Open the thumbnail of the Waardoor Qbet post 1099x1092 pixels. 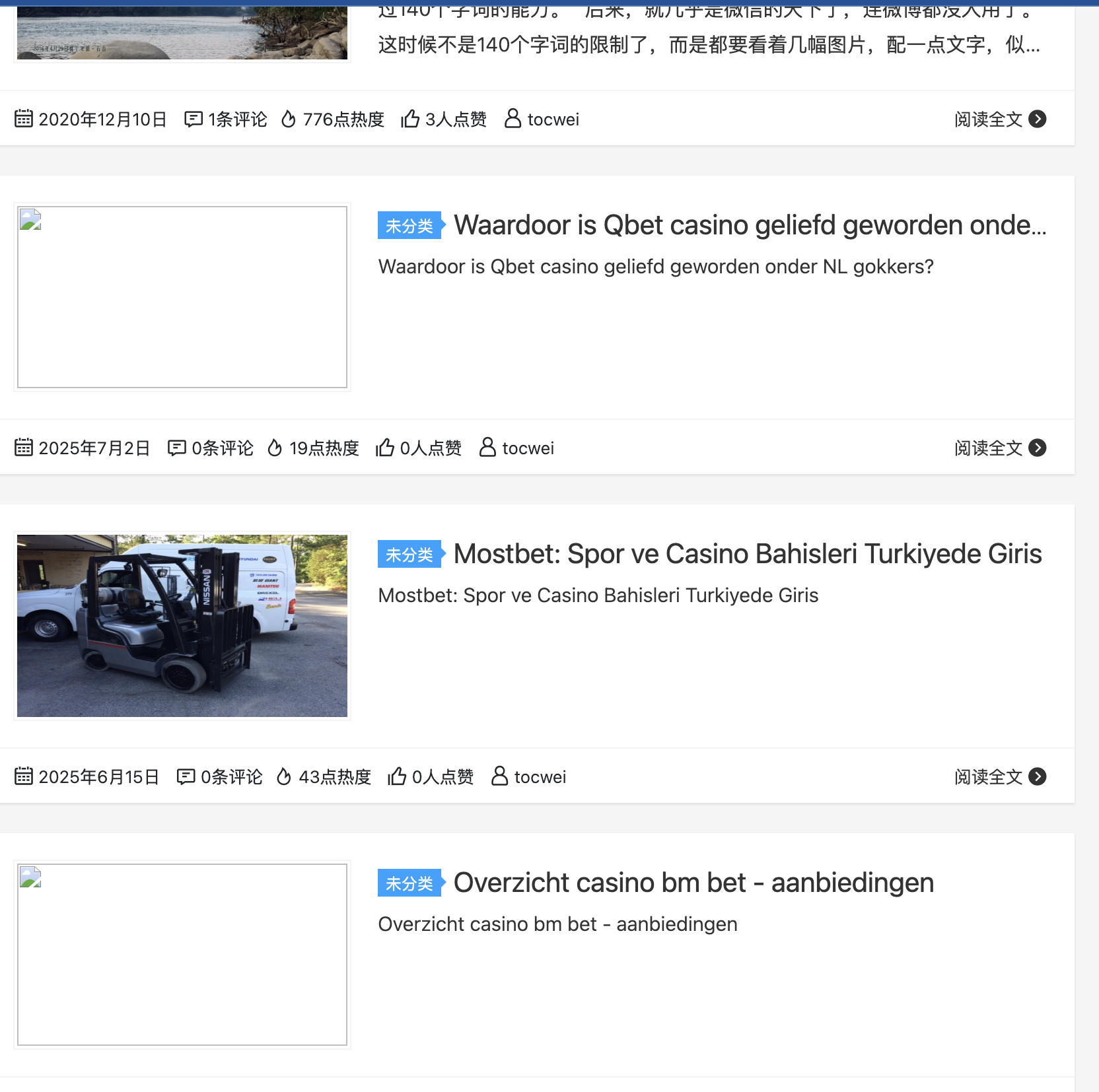pos(182,297)
